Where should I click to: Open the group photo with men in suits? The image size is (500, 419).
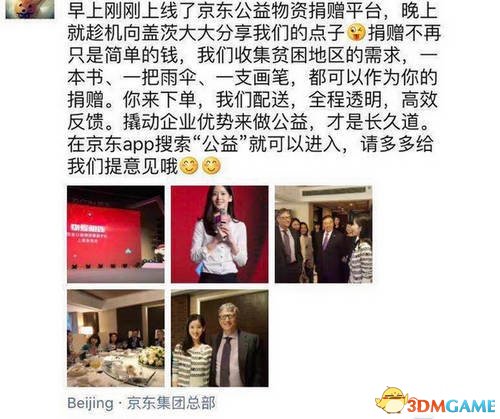point(323,234)
